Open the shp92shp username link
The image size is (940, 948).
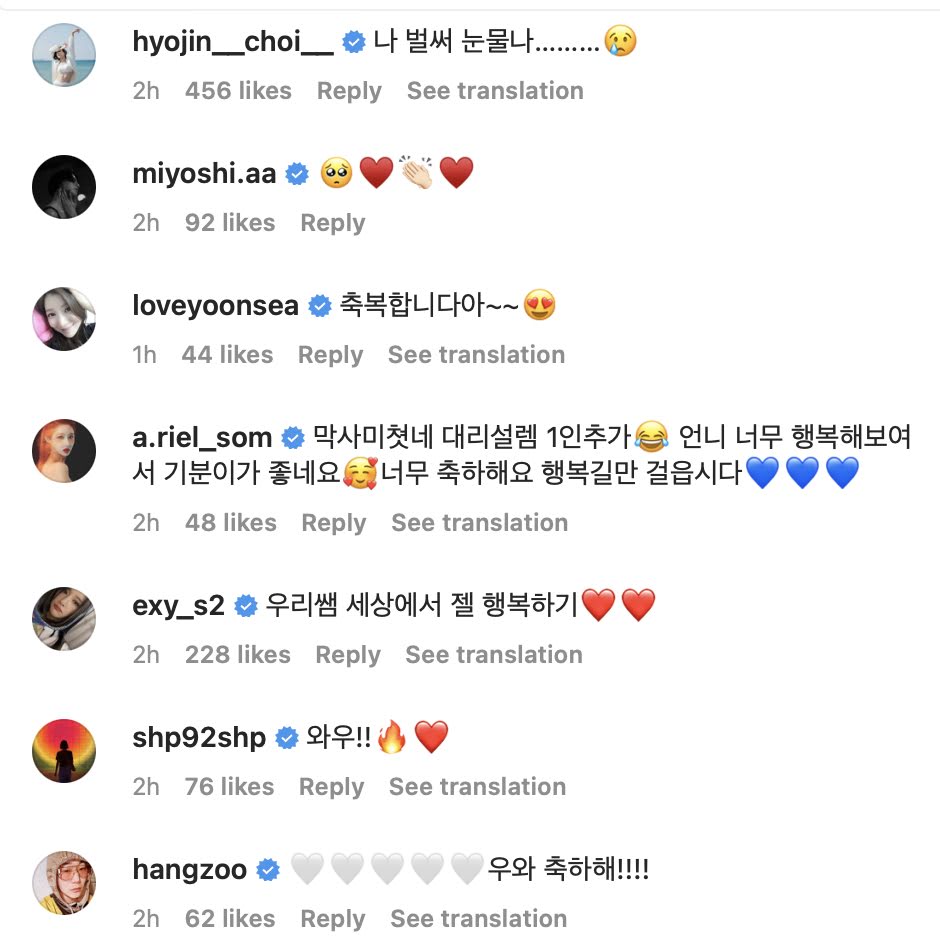(199, 738)
